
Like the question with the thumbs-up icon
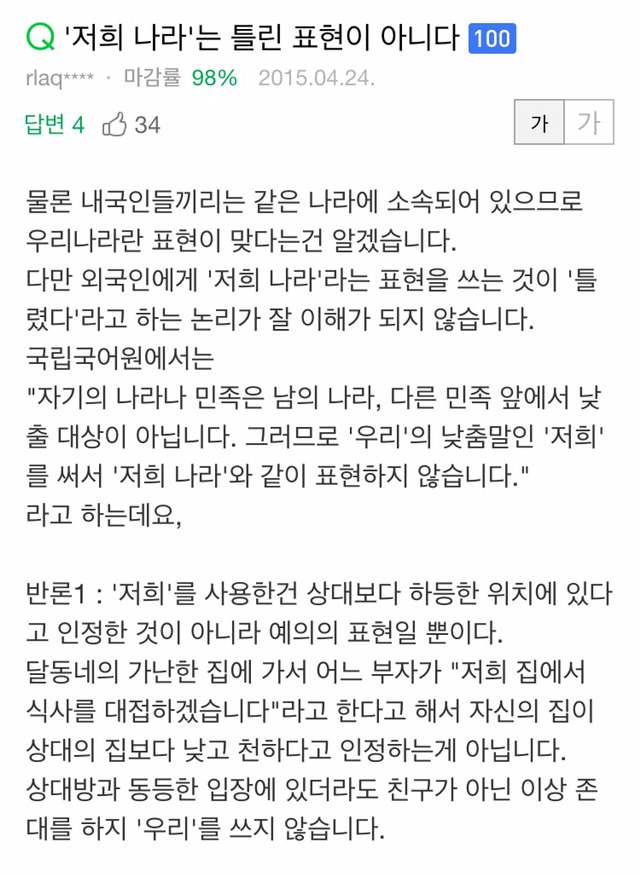click(x=116, y=125)
